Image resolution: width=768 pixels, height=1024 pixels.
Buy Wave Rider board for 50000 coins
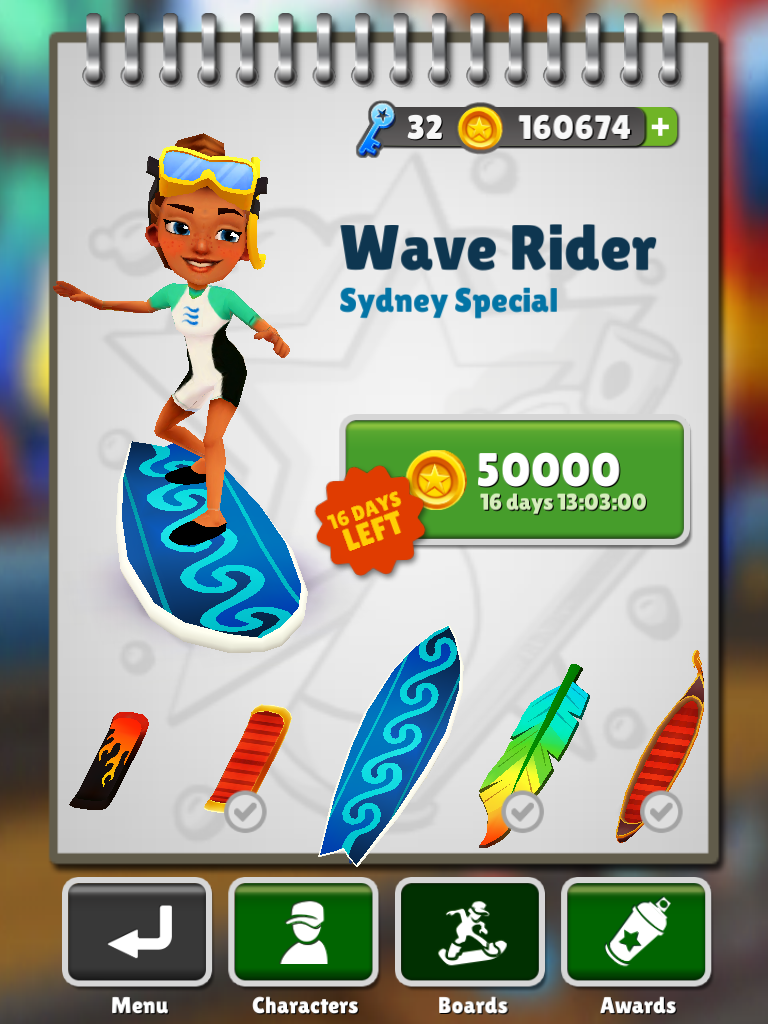pyautogui.click(x=515, y=480)
